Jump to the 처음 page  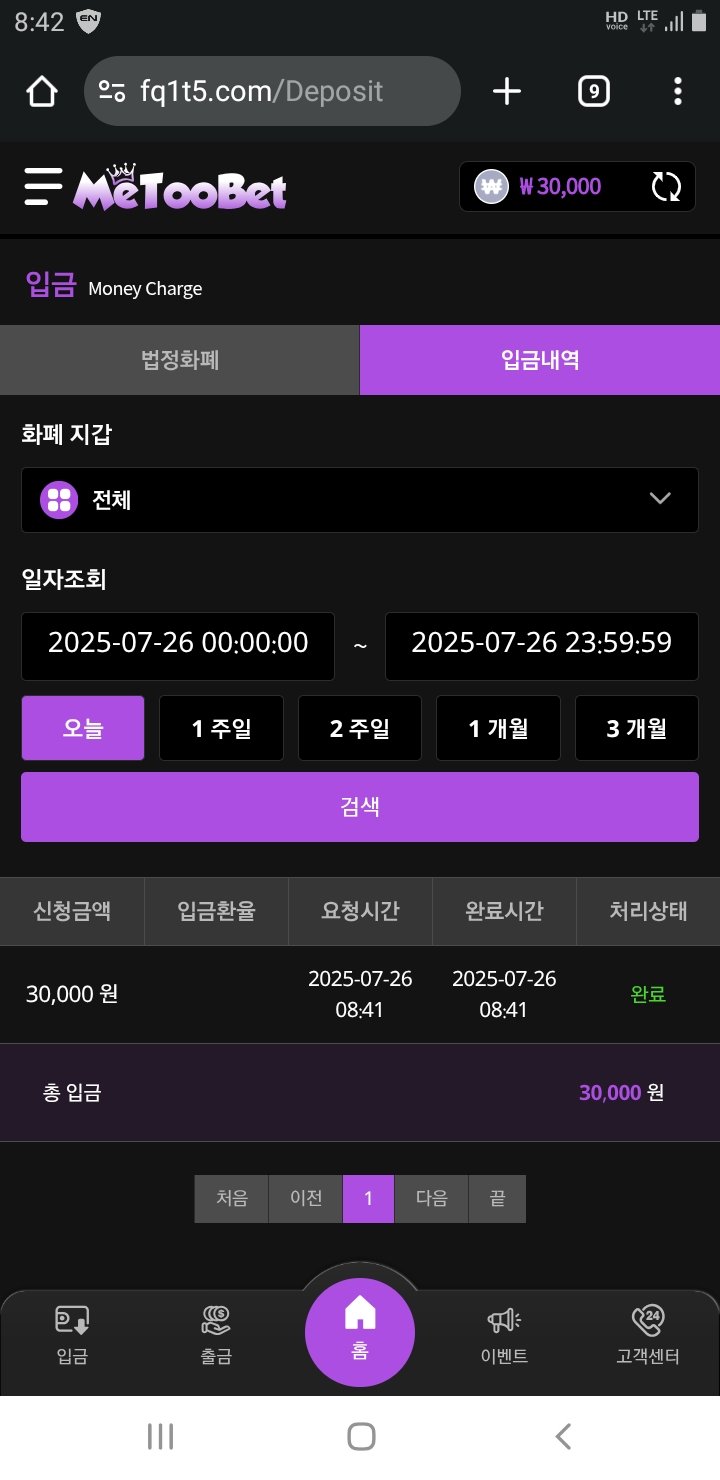point(231,1198)
